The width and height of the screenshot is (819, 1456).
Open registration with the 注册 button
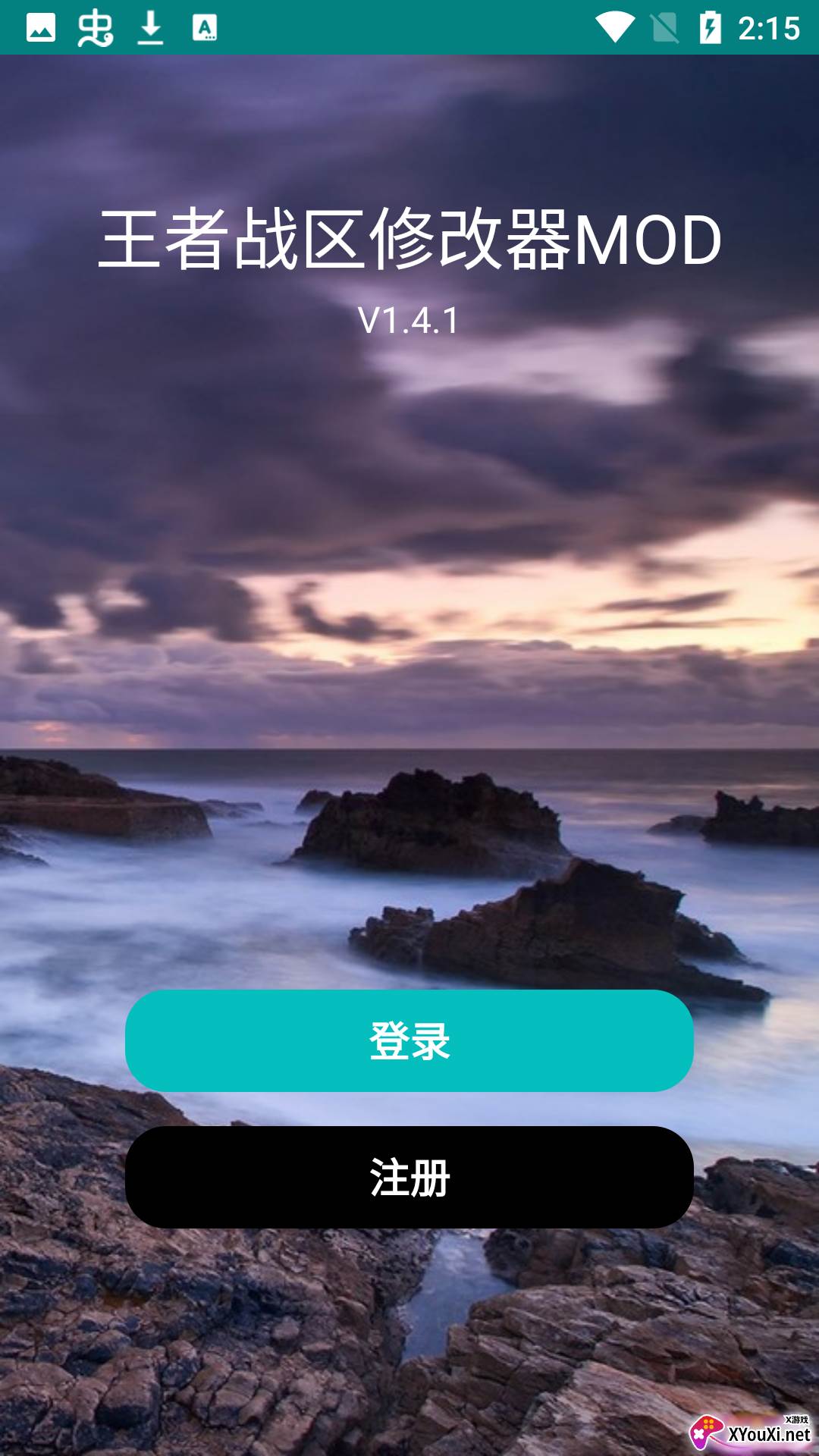(409, 1177)
